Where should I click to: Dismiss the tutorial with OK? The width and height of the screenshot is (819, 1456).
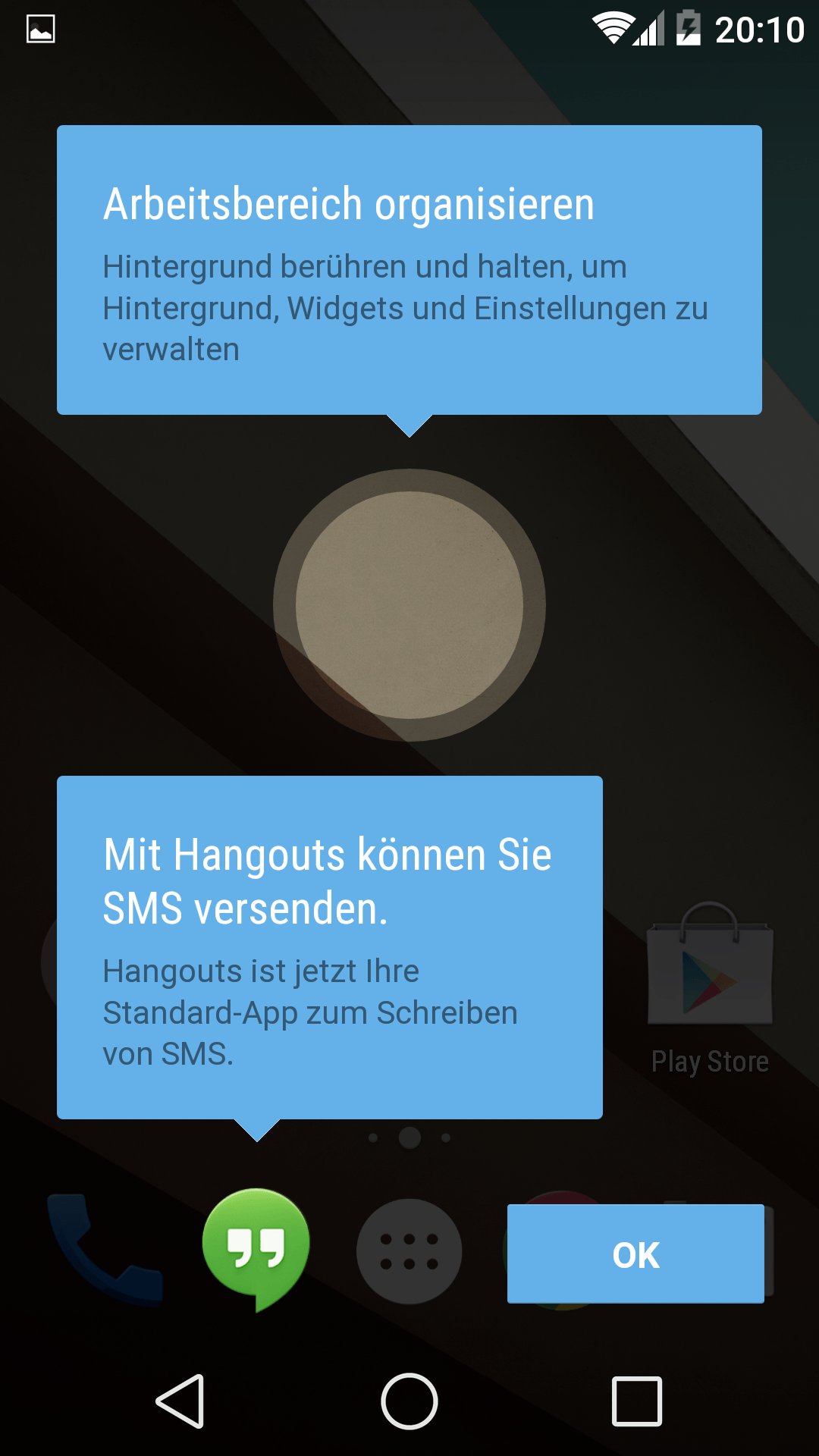click(635, 1254)
